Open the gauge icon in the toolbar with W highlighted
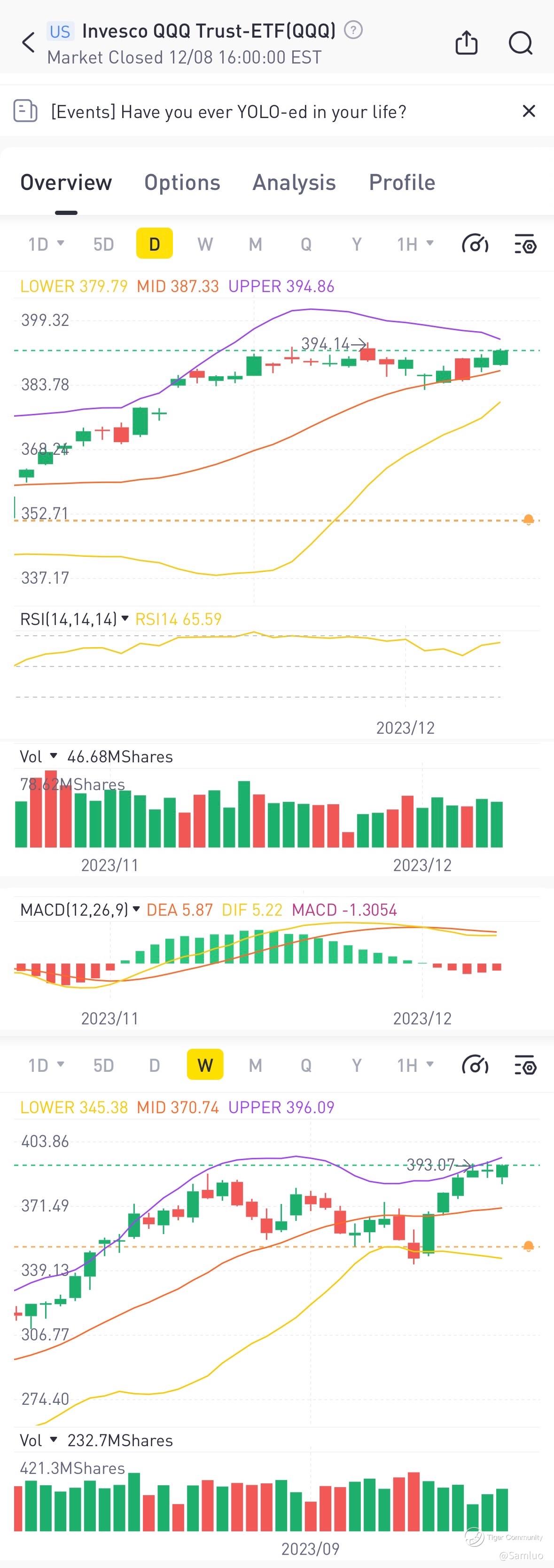 (475, 1065)
